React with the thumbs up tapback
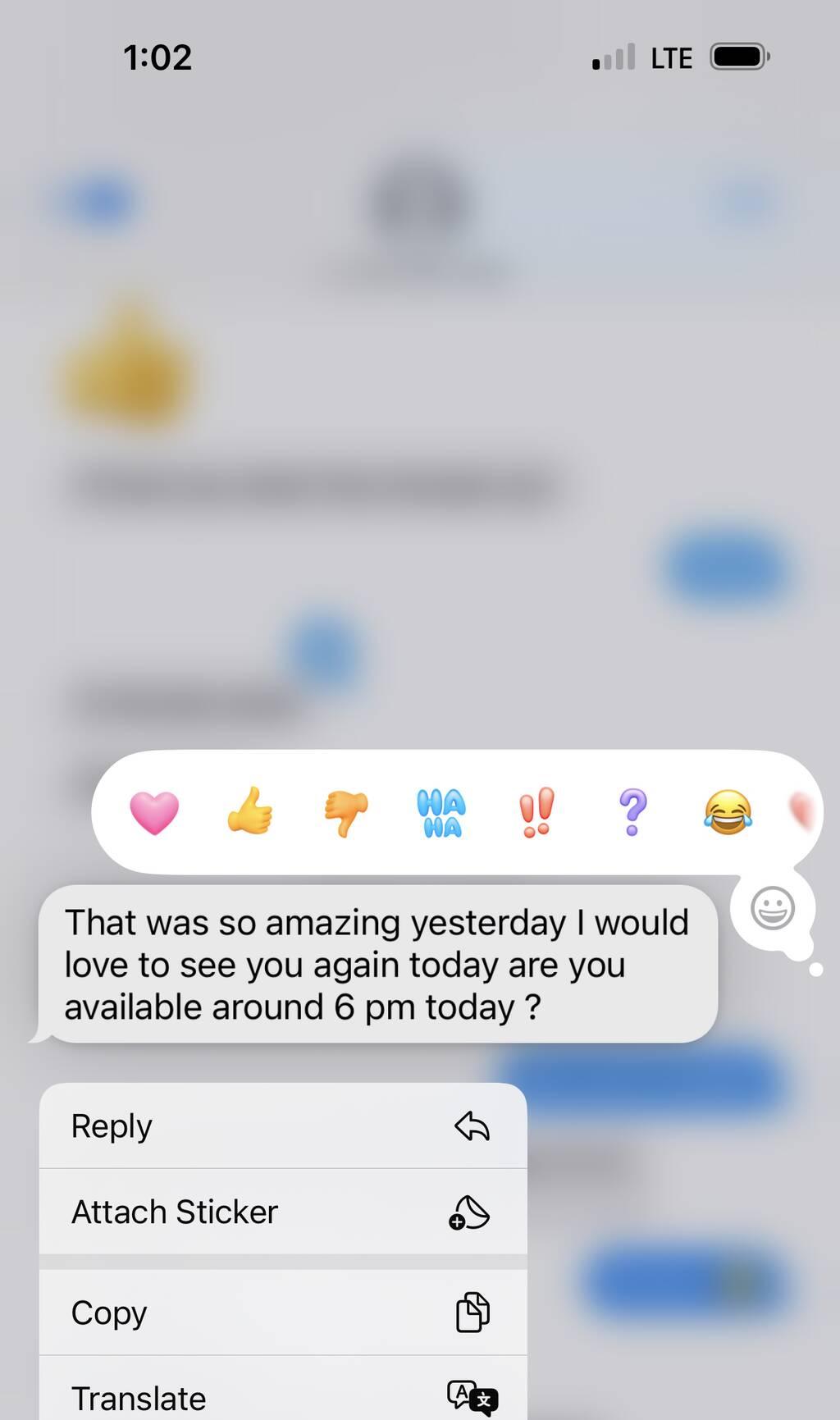 click(249, 811)
